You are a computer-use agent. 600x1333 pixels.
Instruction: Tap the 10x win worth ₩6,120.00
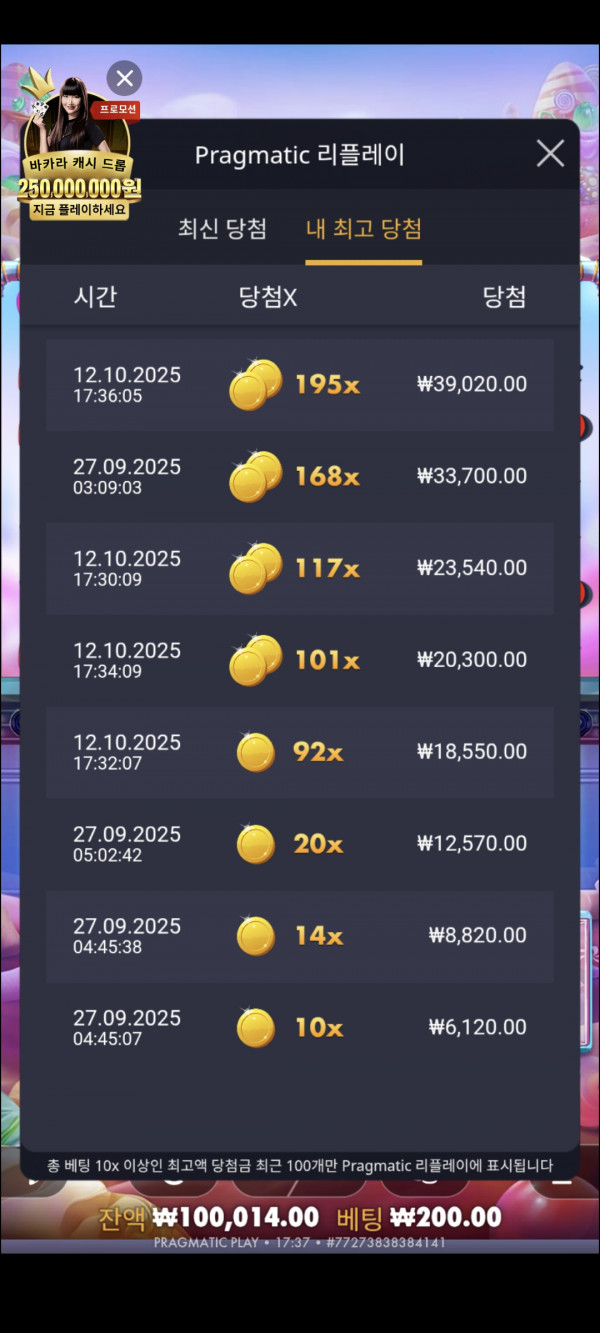pyautogui.click(x=300, y=1029)
